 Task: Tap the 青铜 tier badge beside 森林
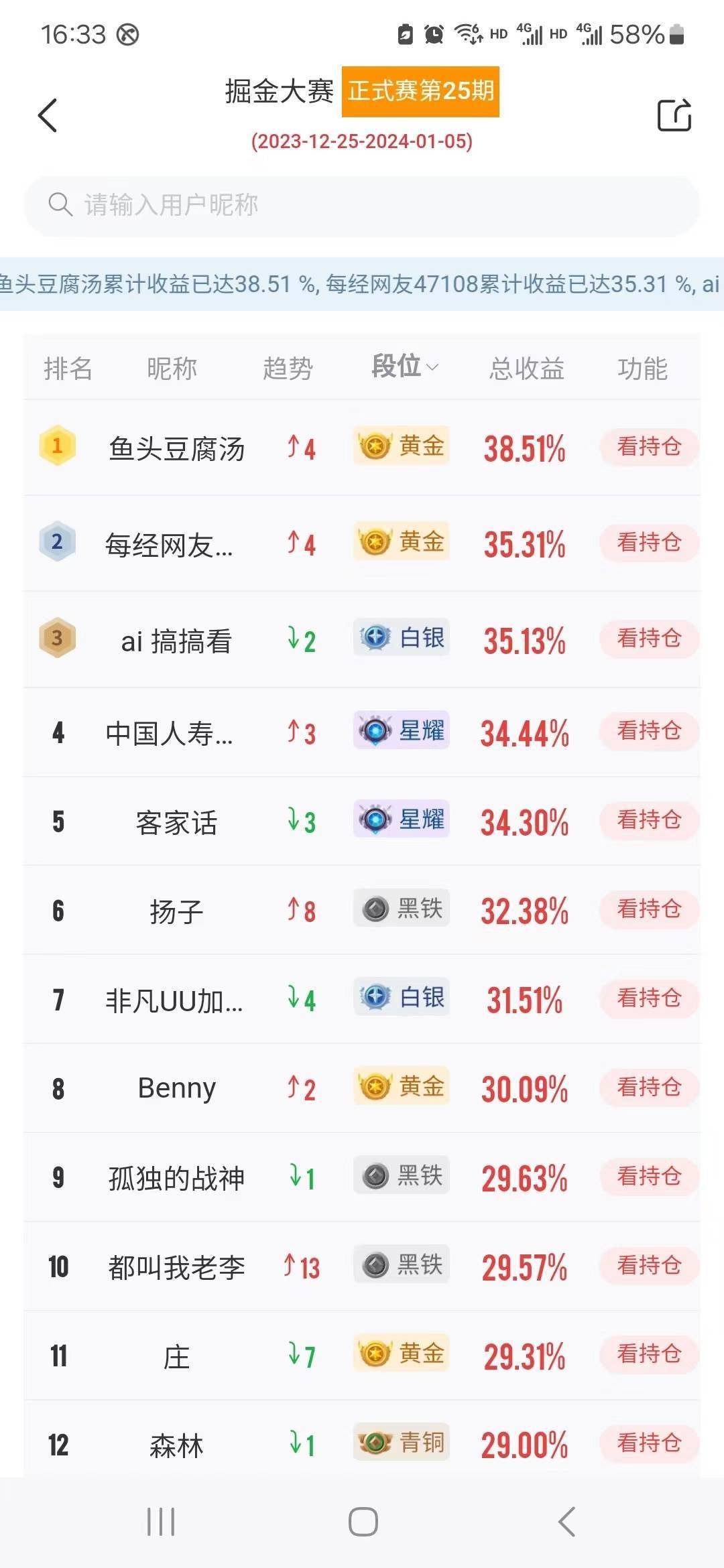(x=400, y=1442)
